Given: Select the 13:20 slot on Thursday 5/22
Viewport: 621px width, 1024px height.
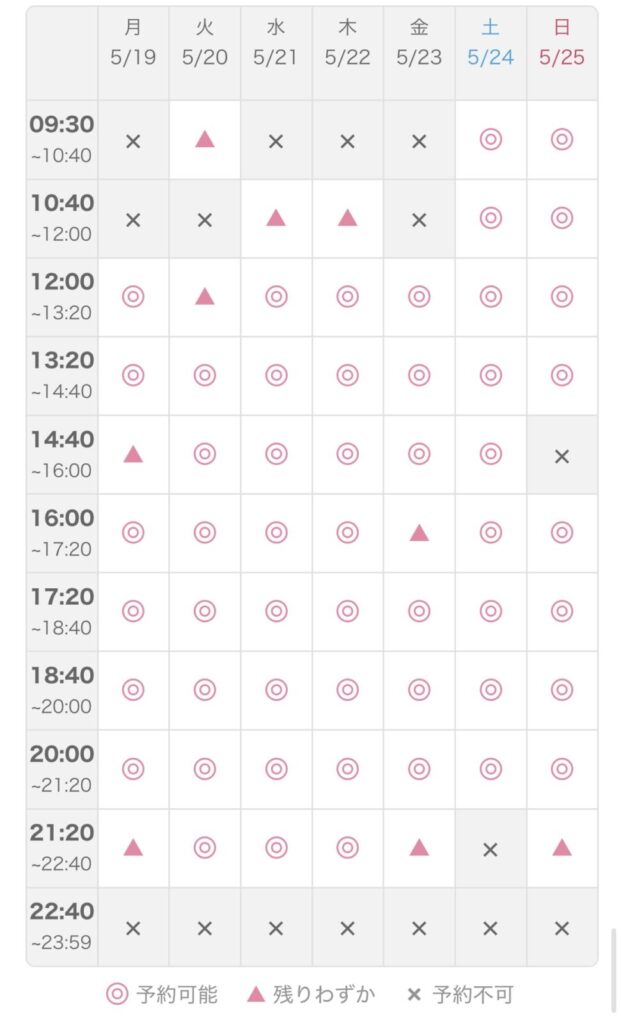Looking at the screenshot, I should [347, 376].
